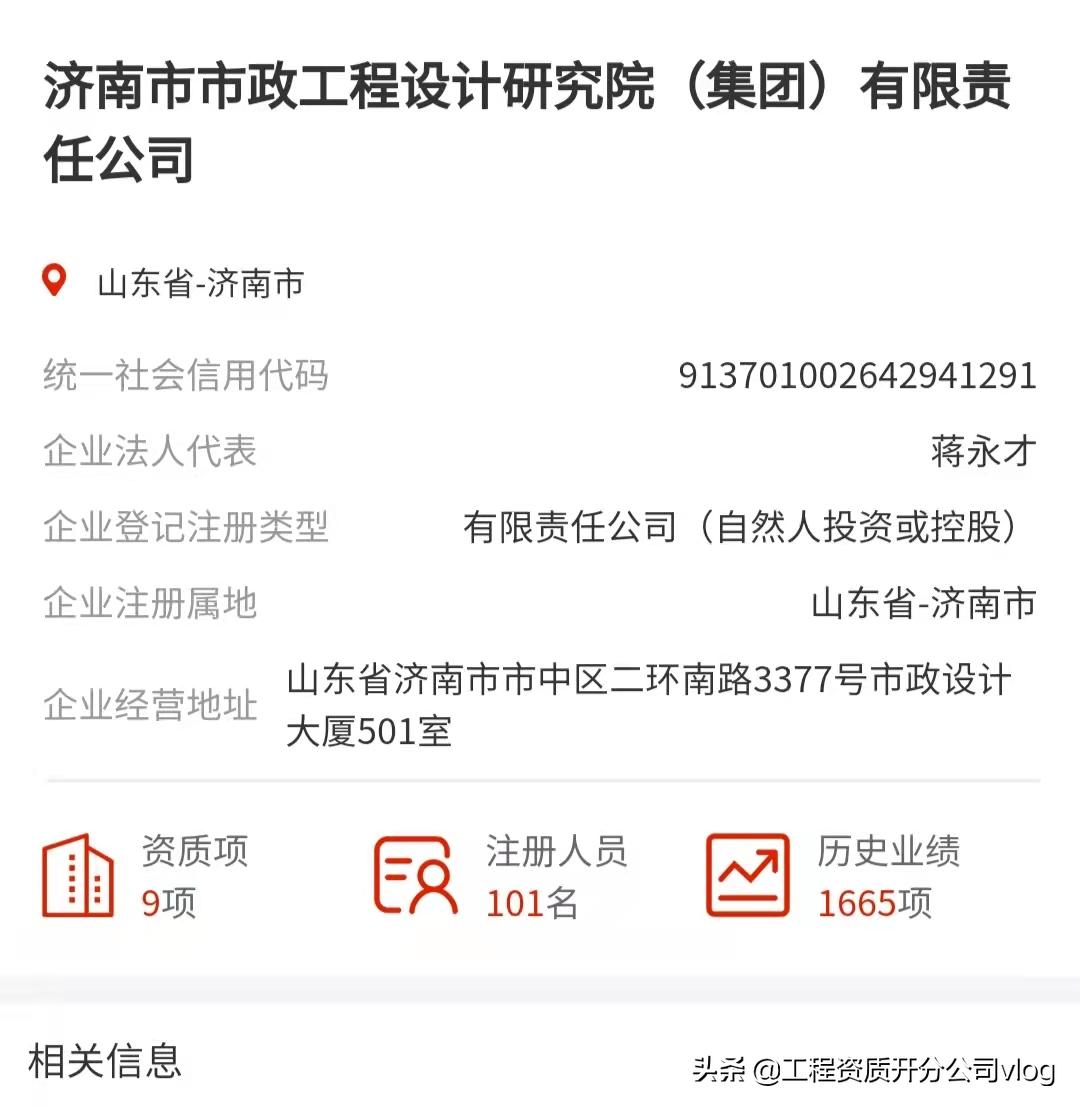
Task: Open the chart icon for 历史业绩
Action: click(747, 872)
